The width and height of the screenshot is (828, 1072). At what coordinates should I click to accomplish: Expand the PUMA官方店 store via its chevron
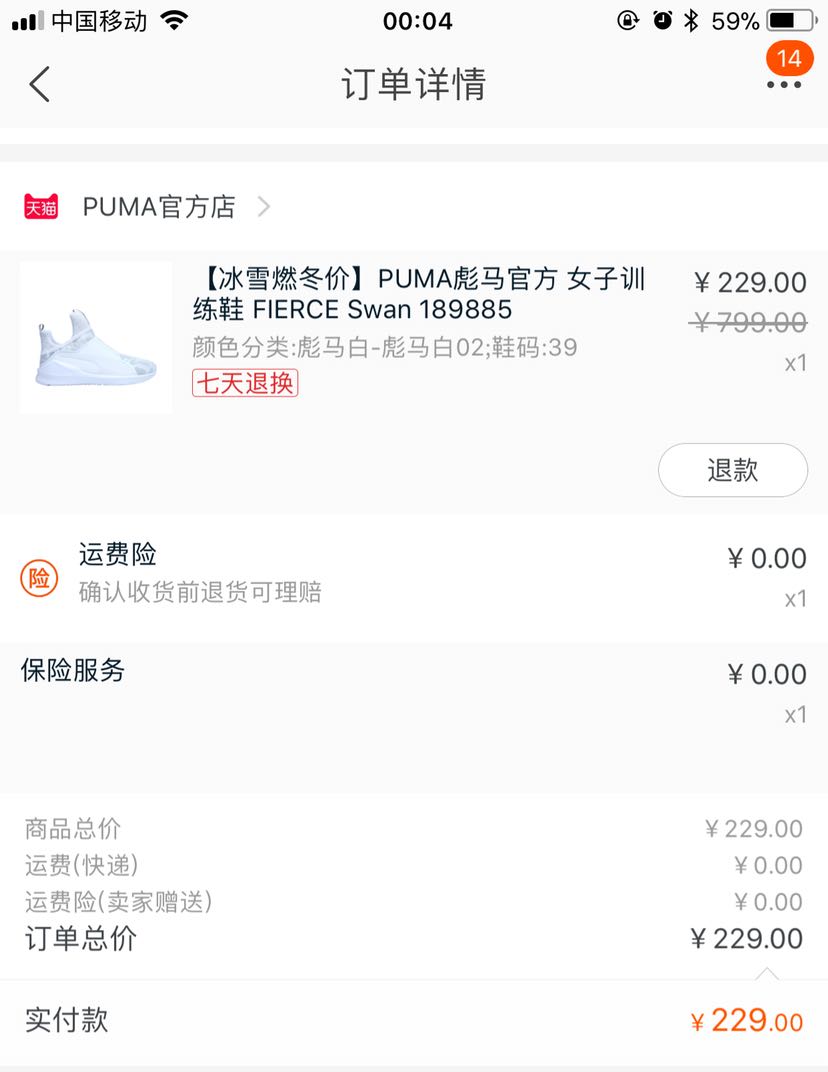coord(265,207)
